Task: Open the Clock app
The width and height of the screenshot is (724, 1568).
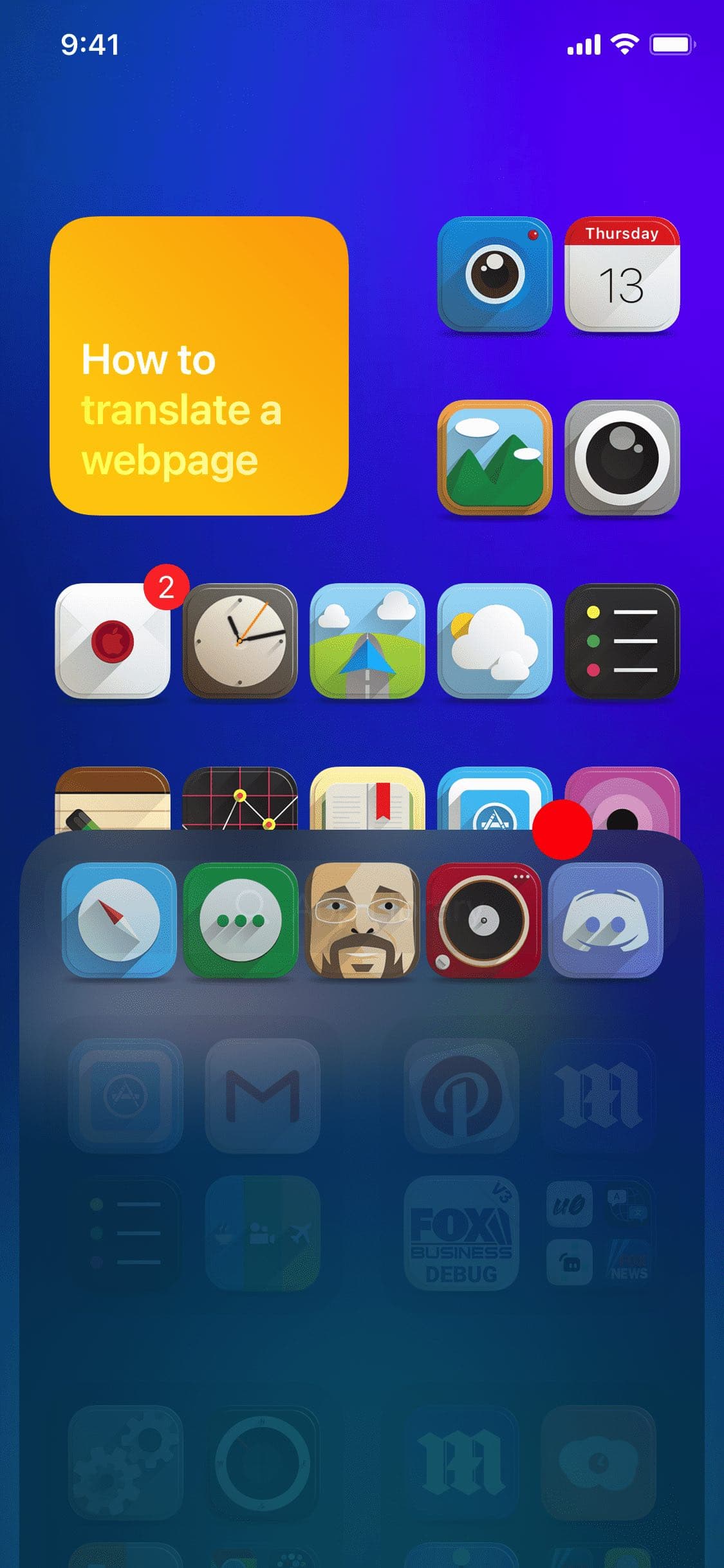Action: [x=240, y=640]
